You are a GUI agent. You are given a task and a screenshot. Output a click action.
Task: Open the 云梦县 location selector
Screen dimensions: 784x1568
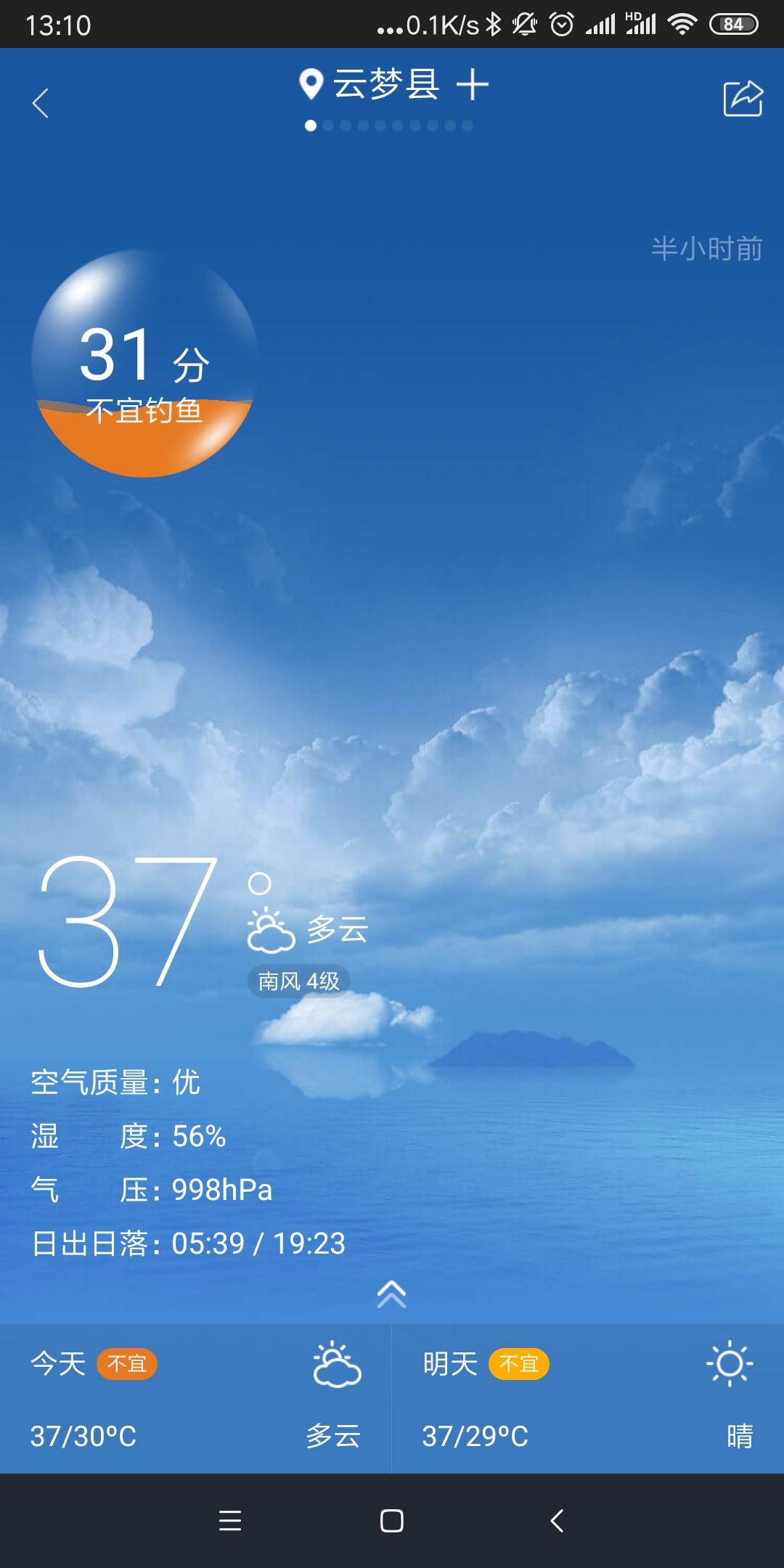[370, 85]
